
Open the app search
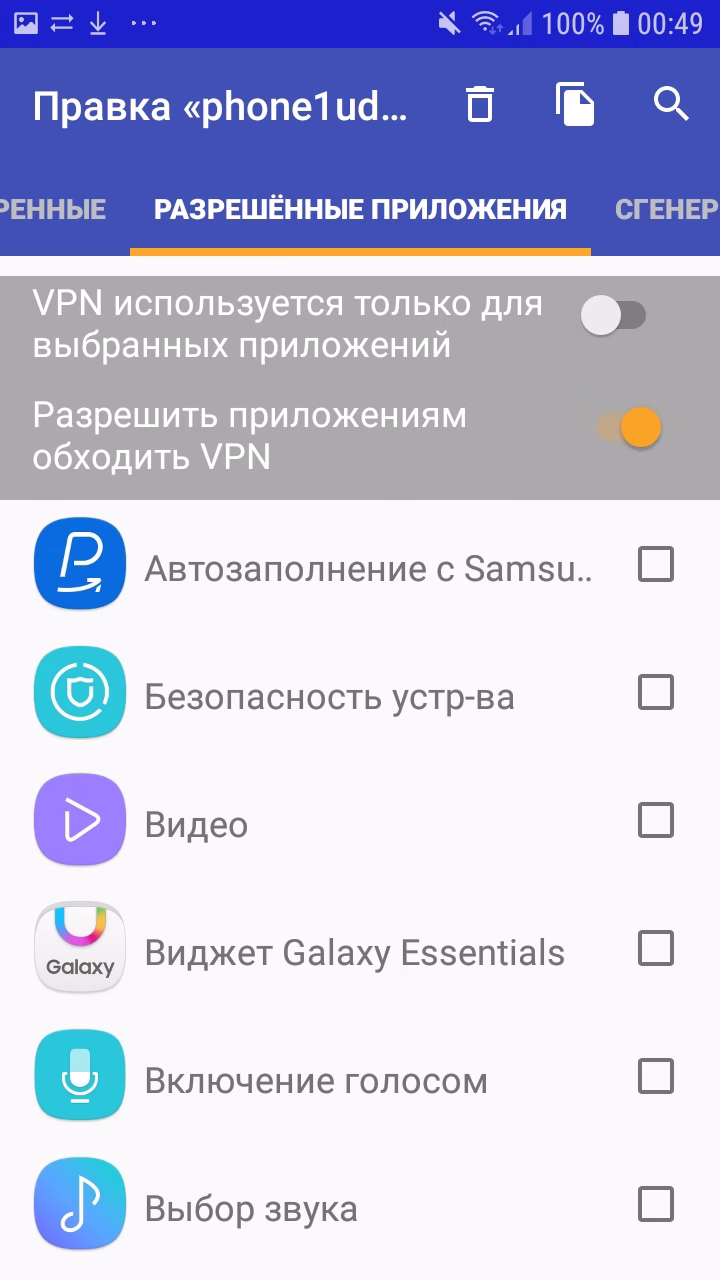(671, 103)
